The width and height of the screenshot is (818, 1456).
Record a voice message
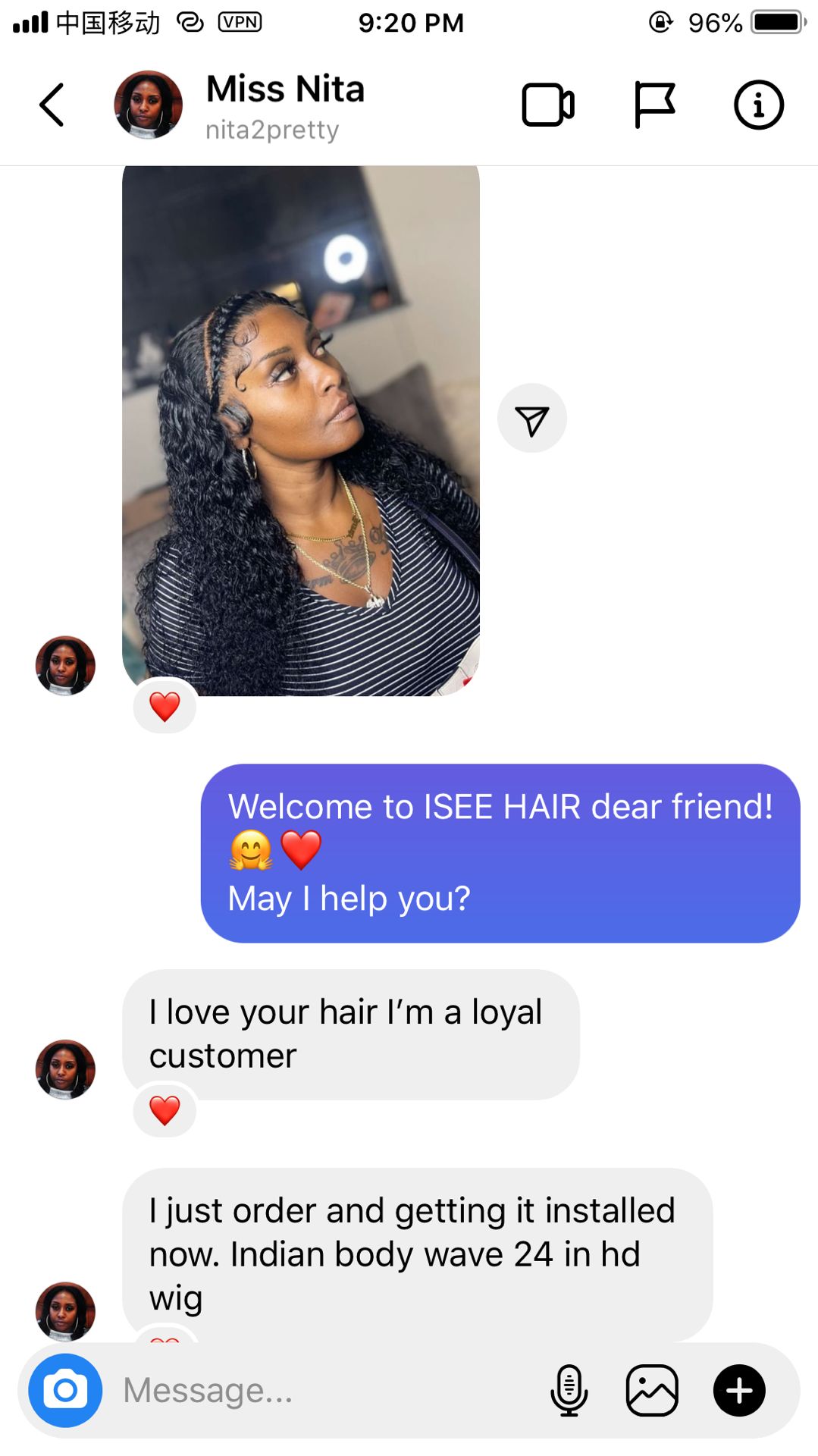pyautogui.click(x=569, y=1390)
